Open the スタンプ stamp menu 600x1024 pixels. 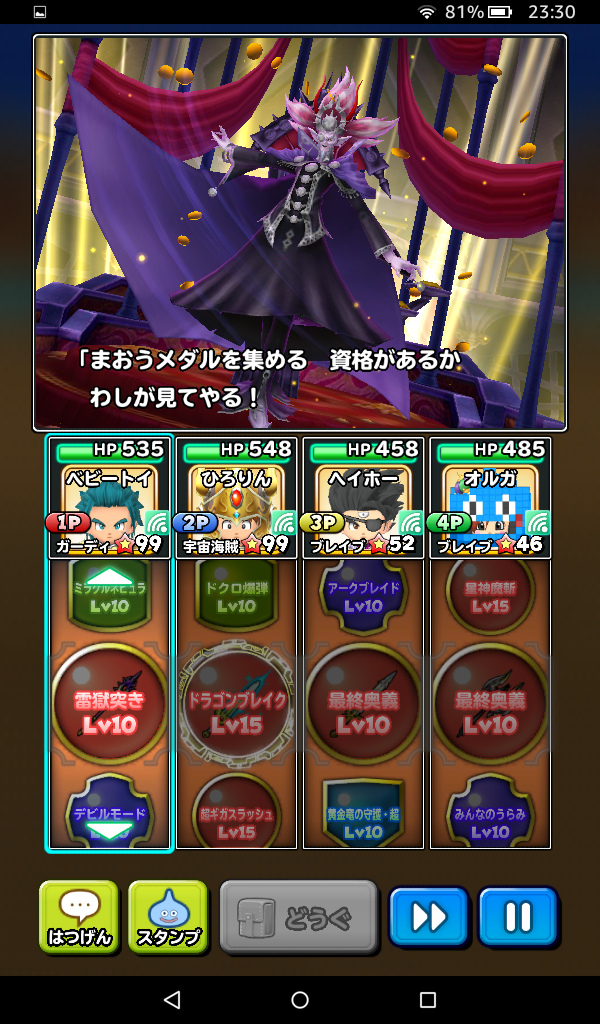click(168, 916)
